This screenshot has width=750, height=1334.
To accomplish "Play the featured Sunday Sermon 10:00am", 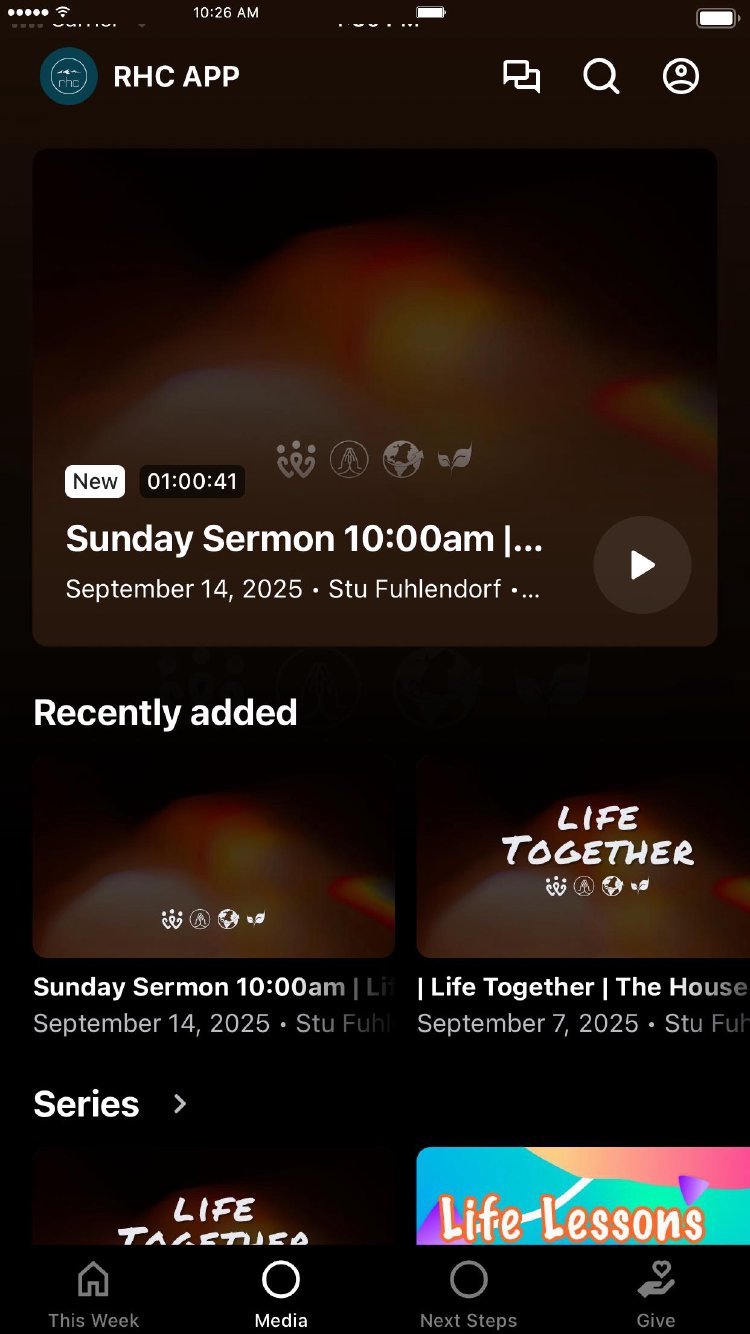I will pos(642,565).
